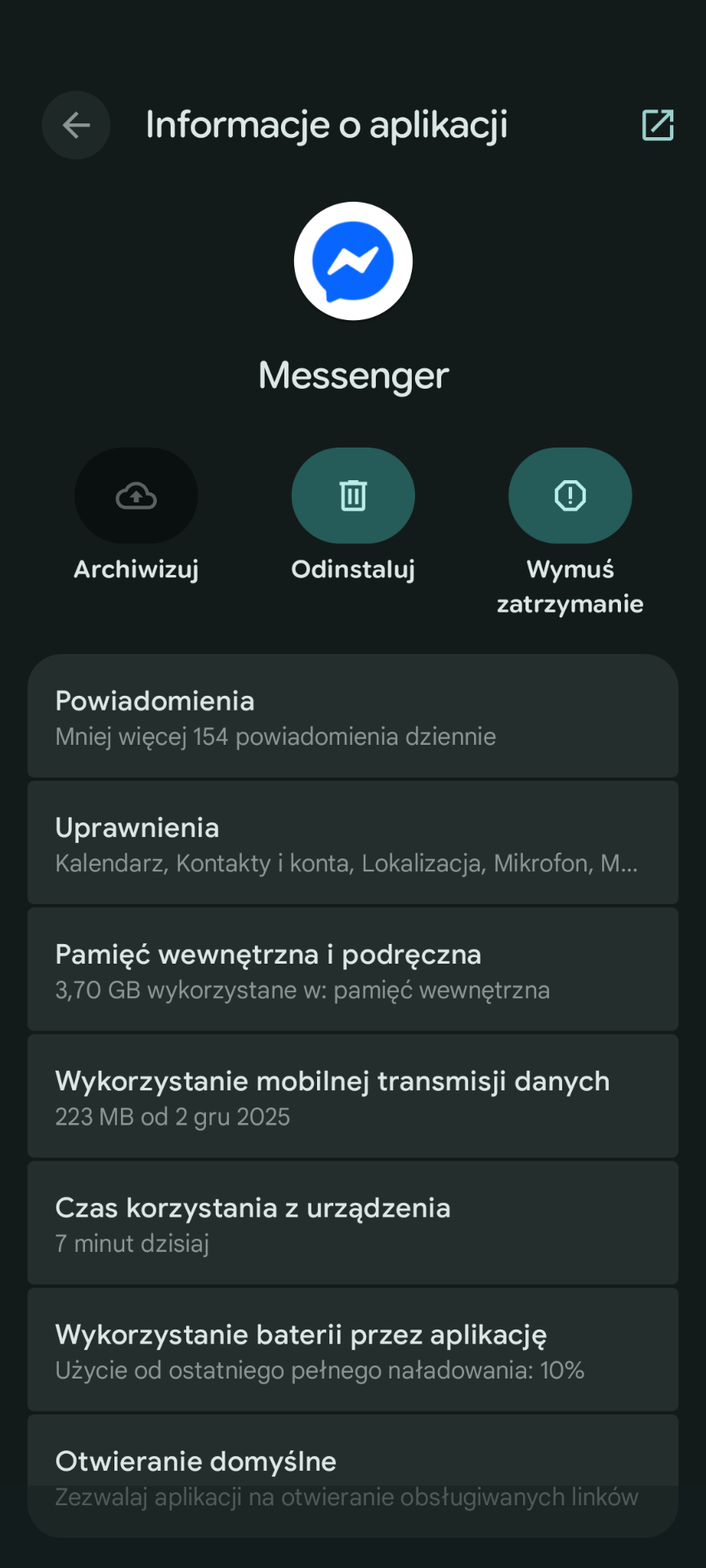Screen dimensions: 706x1568
Task: Go back from app info
Action: coord(76,125)
